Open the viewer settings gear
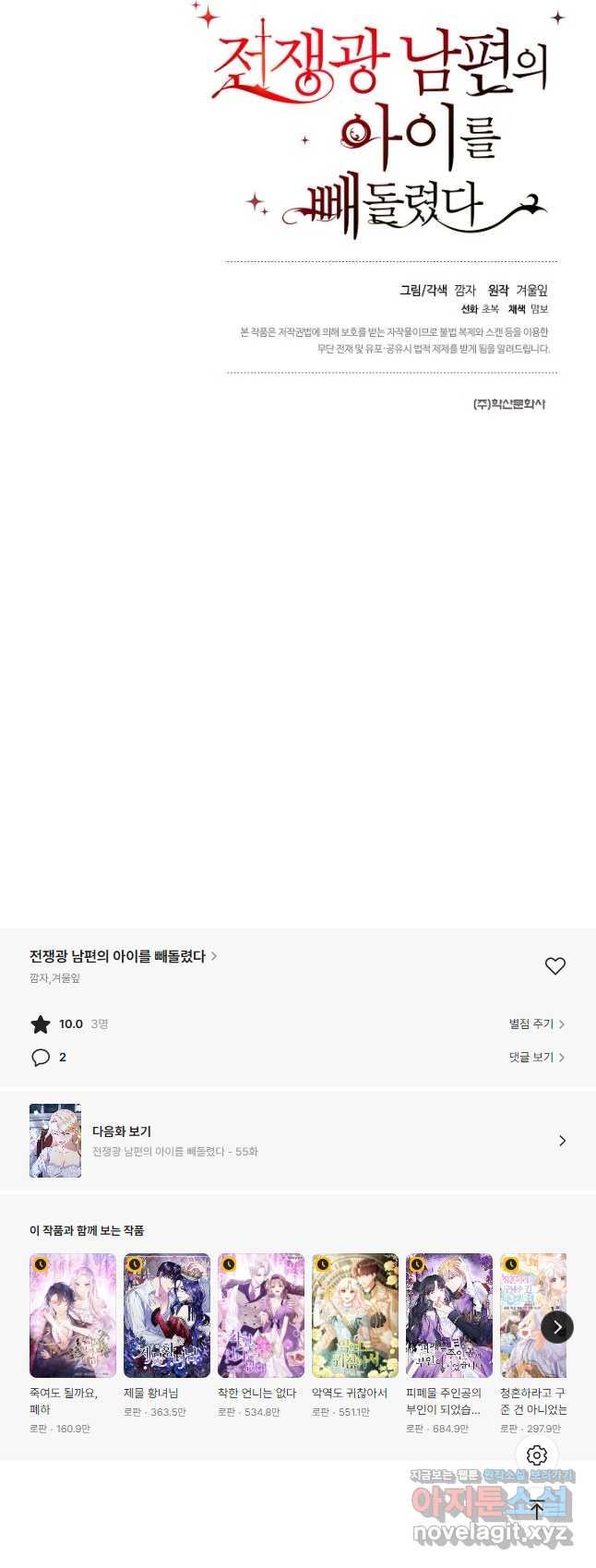 coord(537,1455)
